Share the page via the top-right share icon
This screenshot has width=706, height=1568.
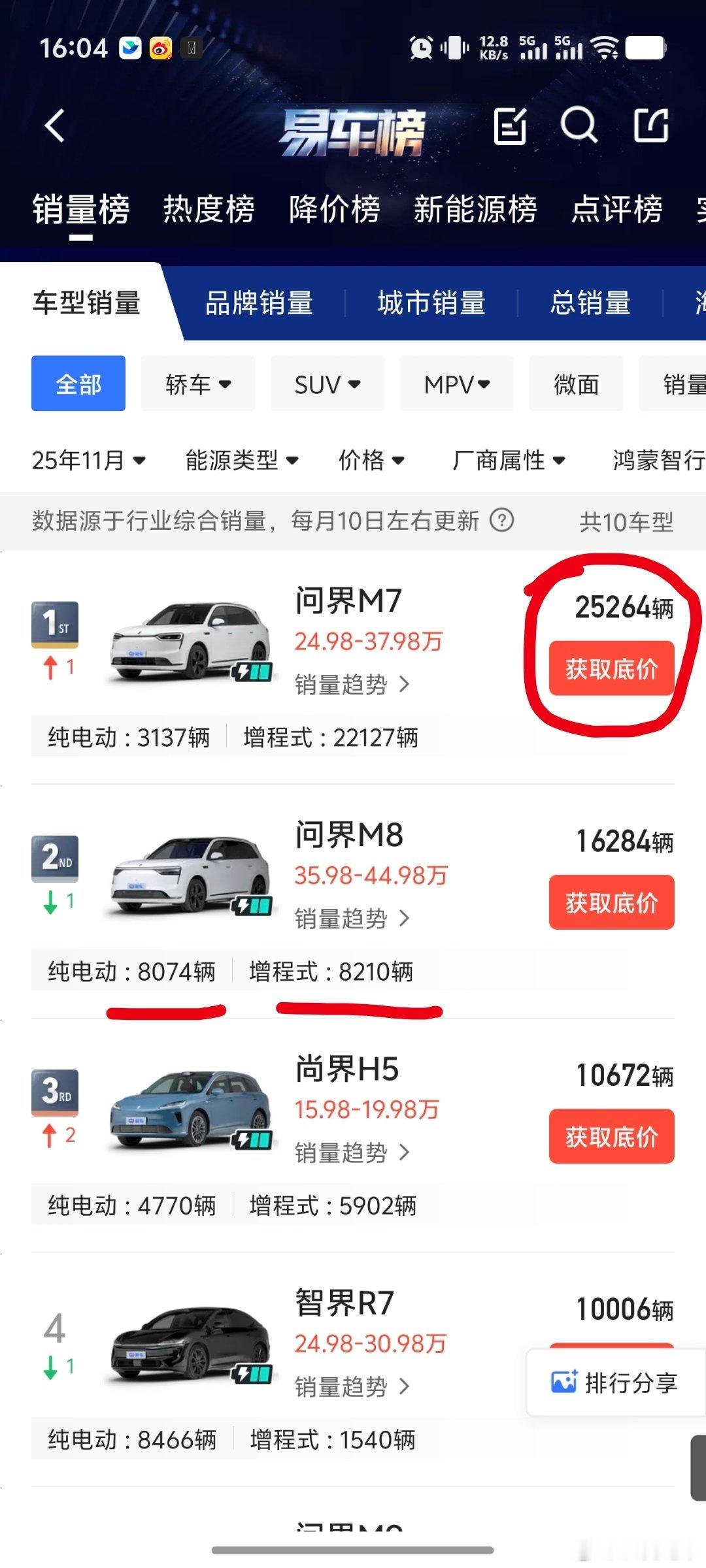(652, 126)
